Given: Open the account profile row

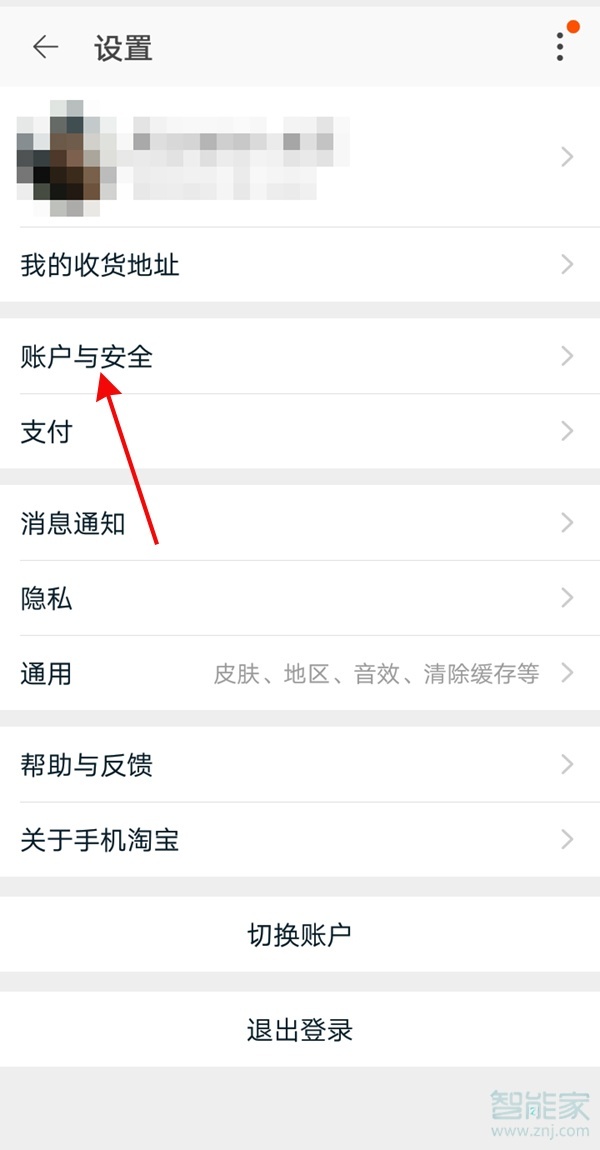Looking at the screenshot, I should 300,156.
